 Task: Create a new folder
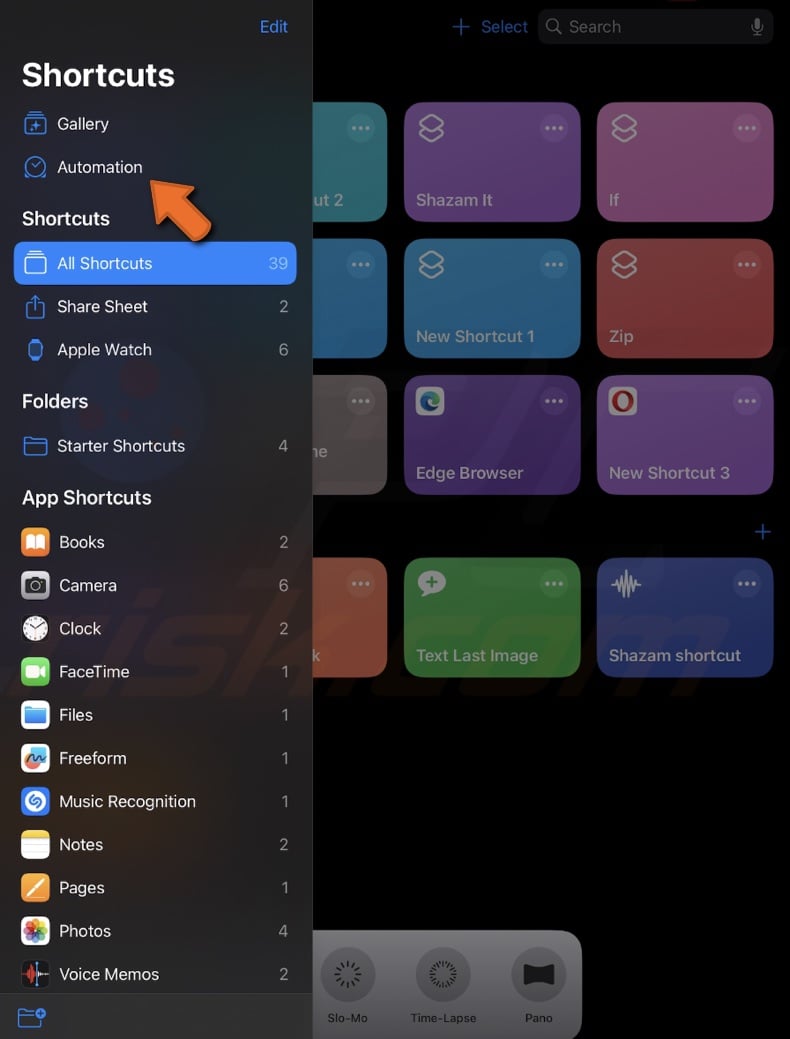[32, 1017]
